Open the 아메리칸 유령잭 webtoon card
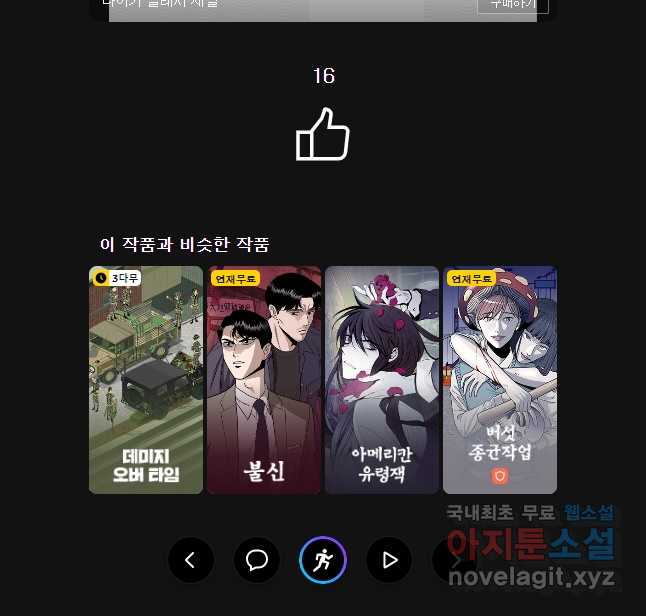 click(x=382, y=380)
